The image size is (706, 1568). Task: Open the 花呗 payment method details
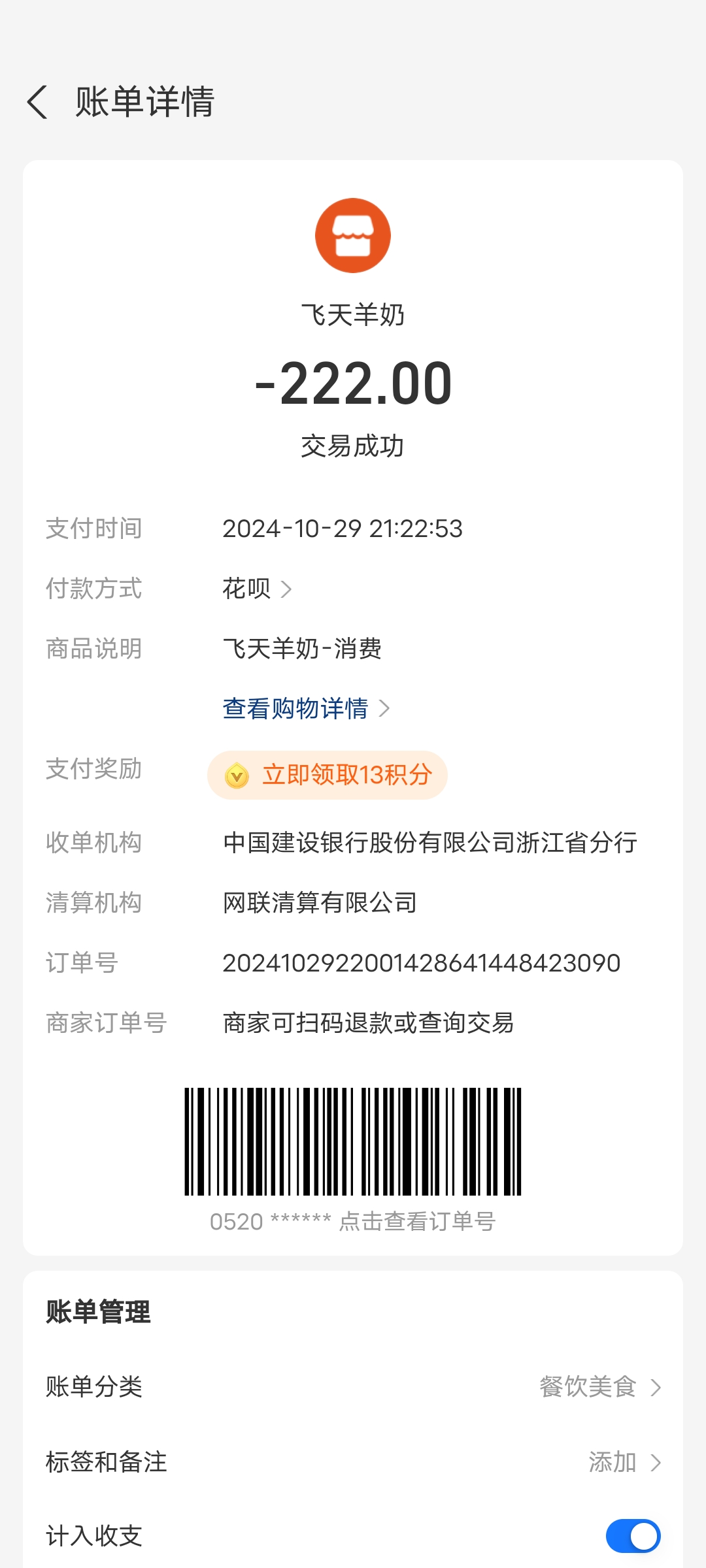(256, 589)
